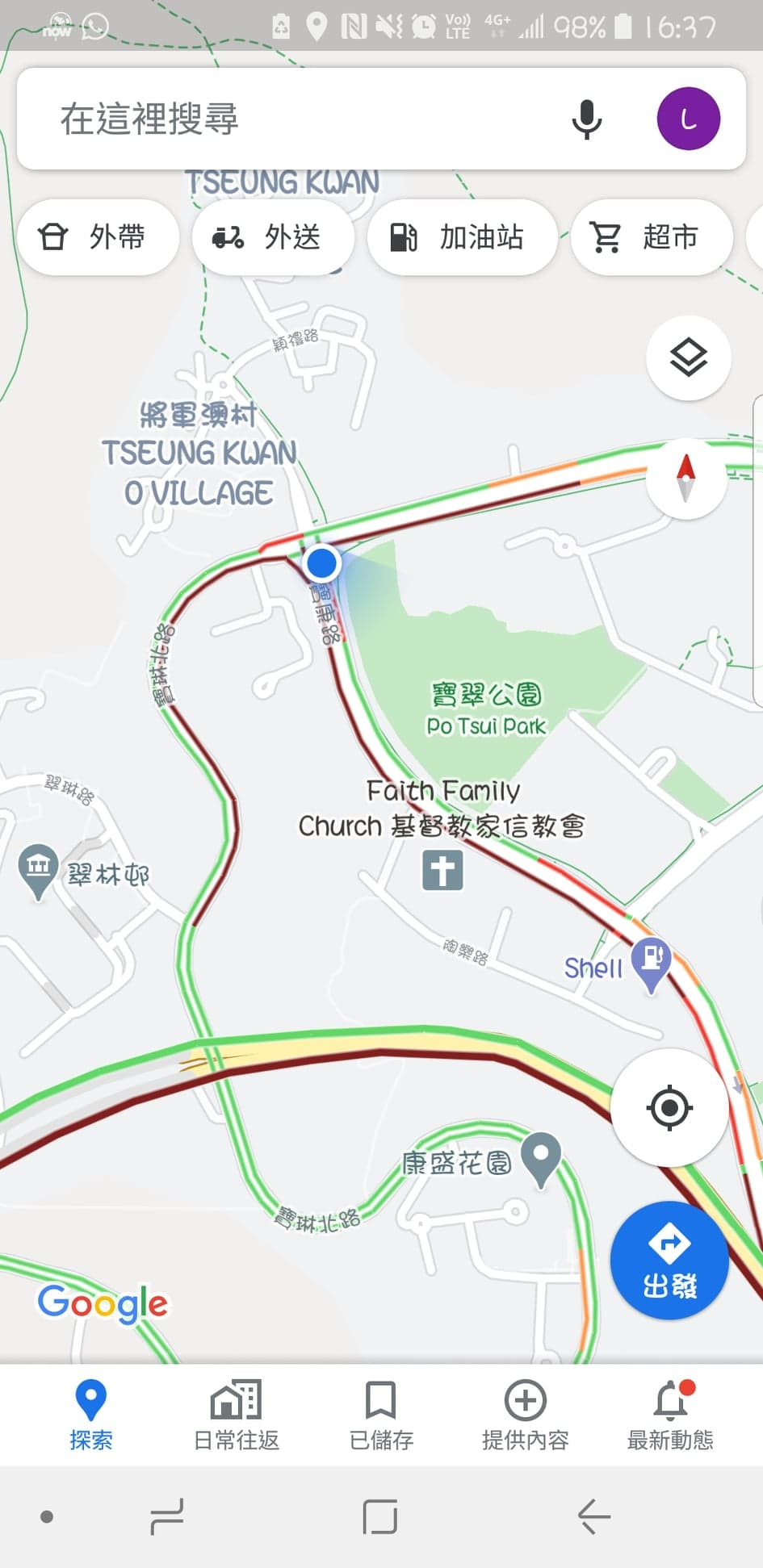763x1568 pixels.
Task: Select the 加油站 gas station chip
Action: [x=461, y=237]
